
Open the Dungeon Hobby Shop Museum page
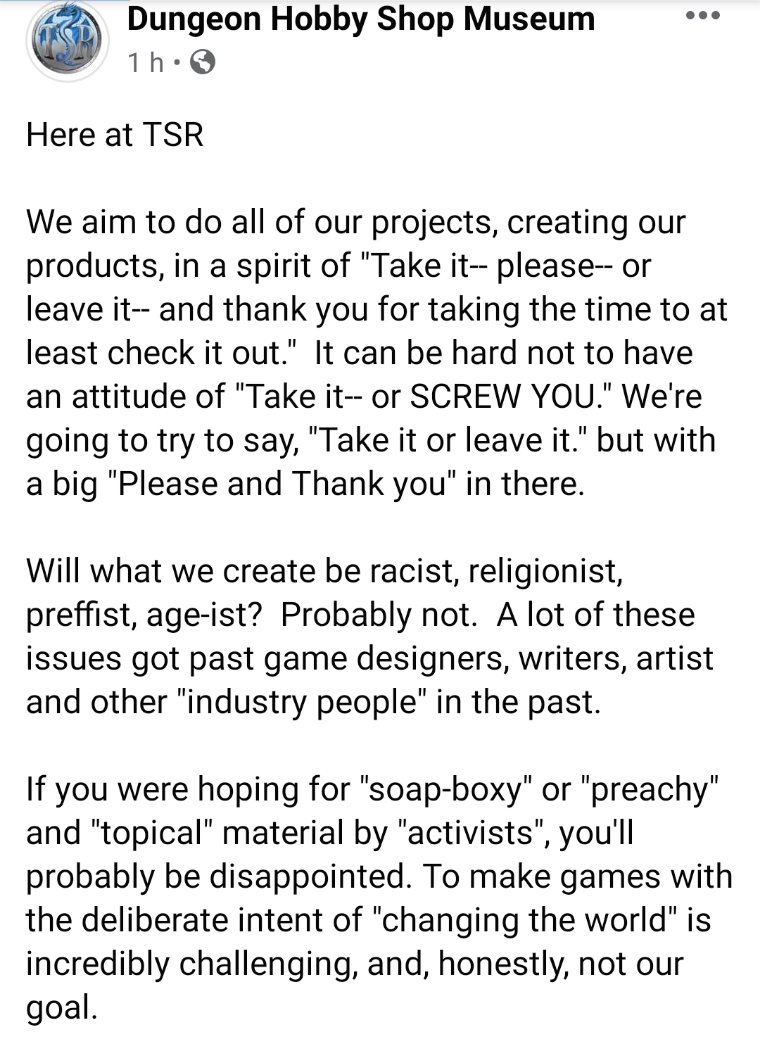point(360,19)
